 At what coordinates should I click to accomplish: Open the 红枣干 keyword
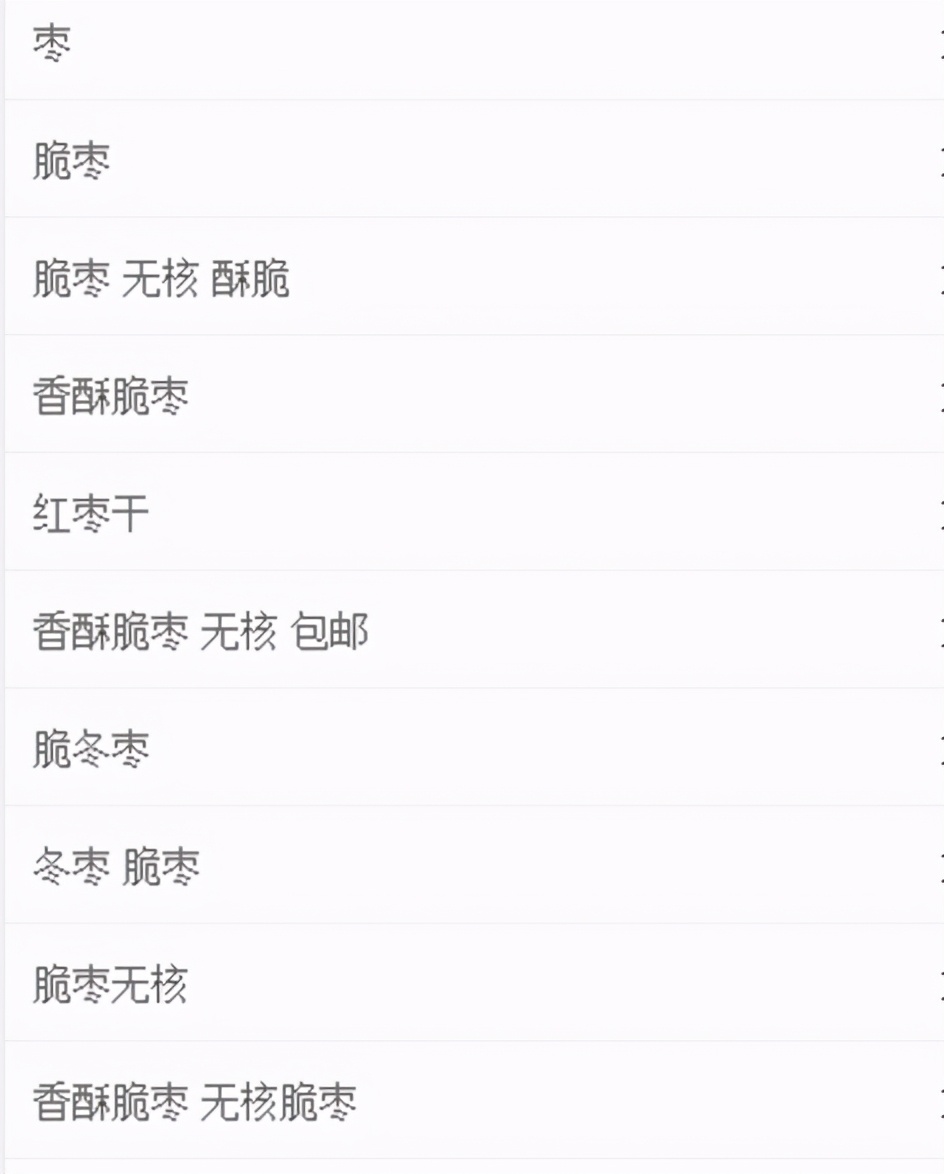point(91,515)
